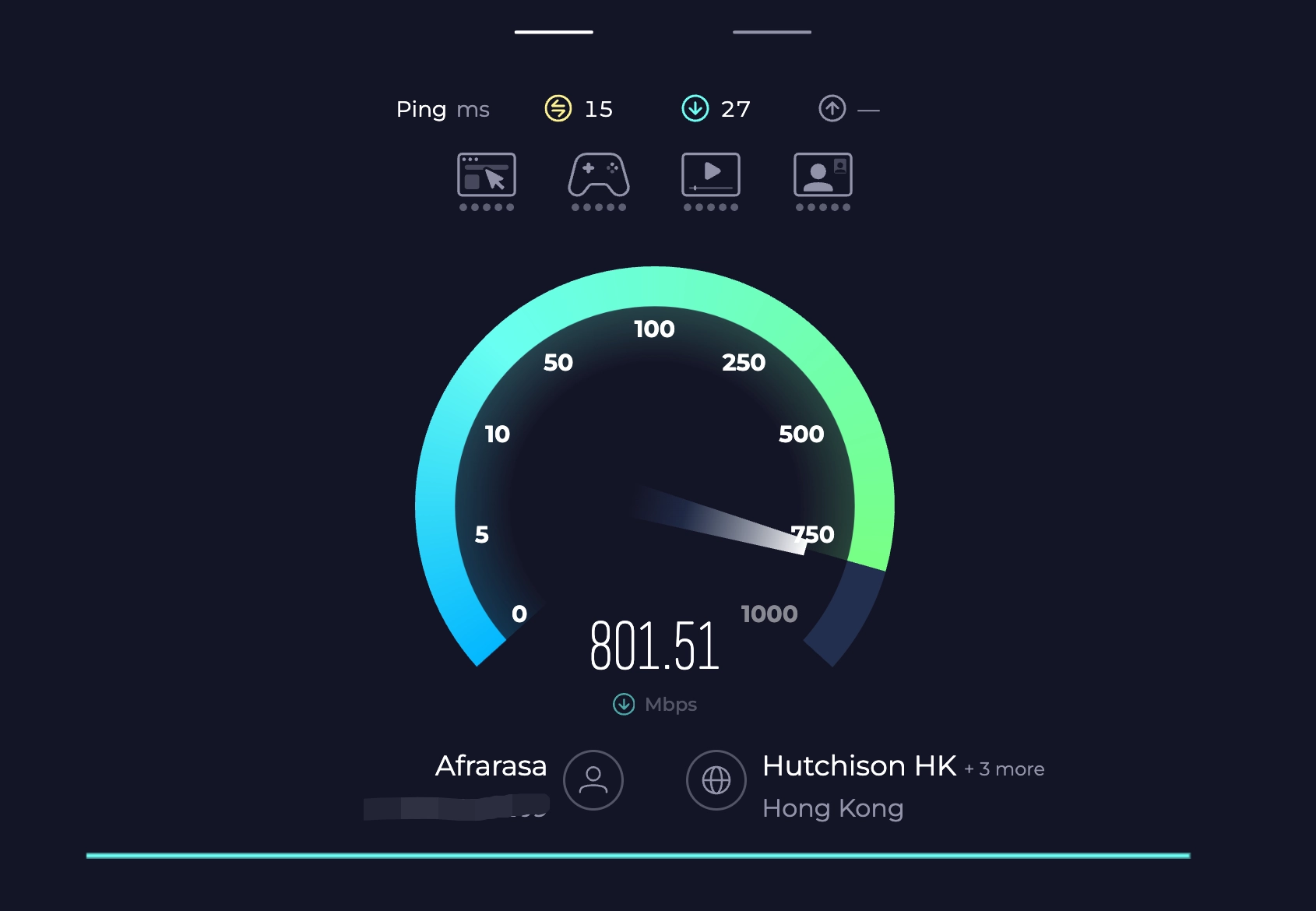
Task: Open the Afrarasa account icon
Action: [593, 779]
